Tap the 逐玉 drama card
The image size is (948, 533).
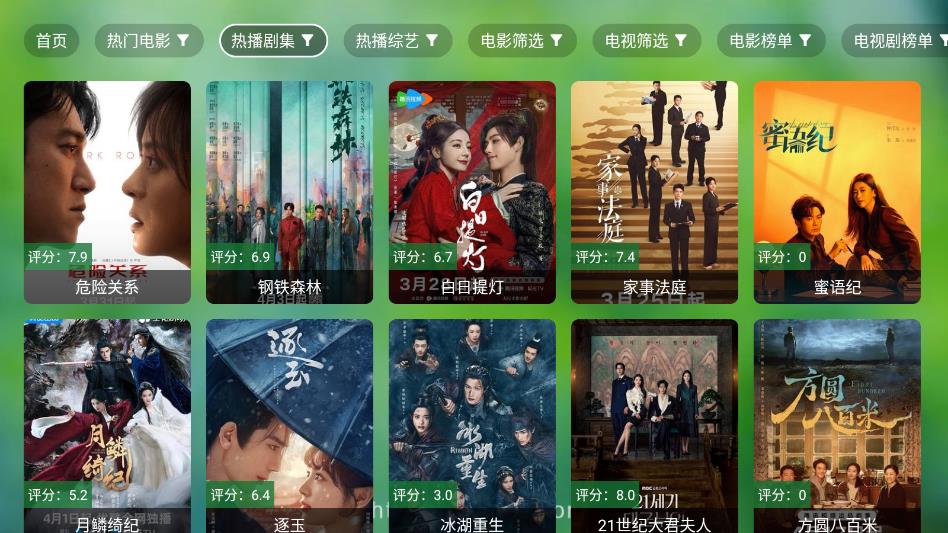point(289,425)
